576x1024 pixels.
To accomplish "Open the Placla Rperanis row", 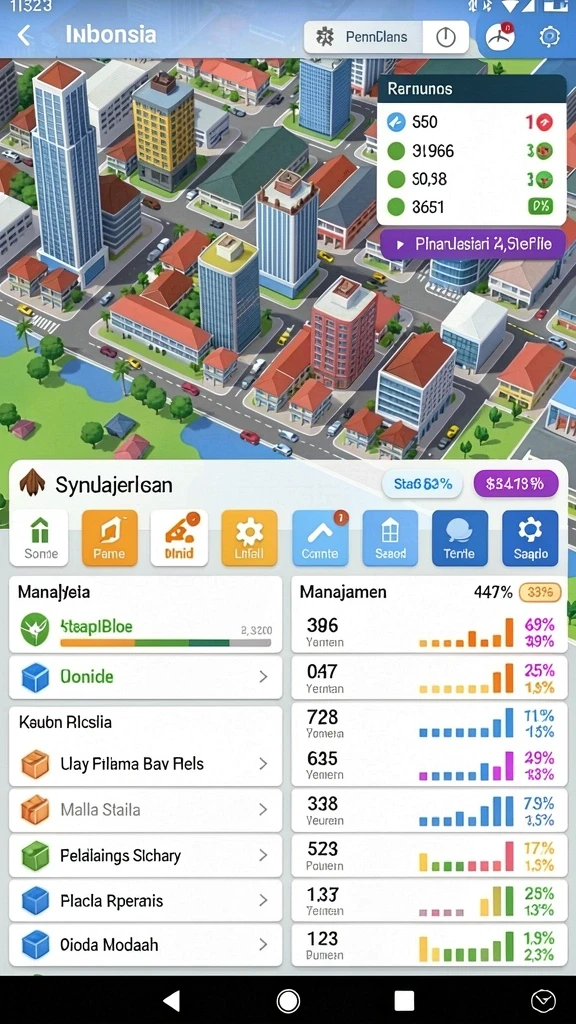I will [x=146, y=901].
